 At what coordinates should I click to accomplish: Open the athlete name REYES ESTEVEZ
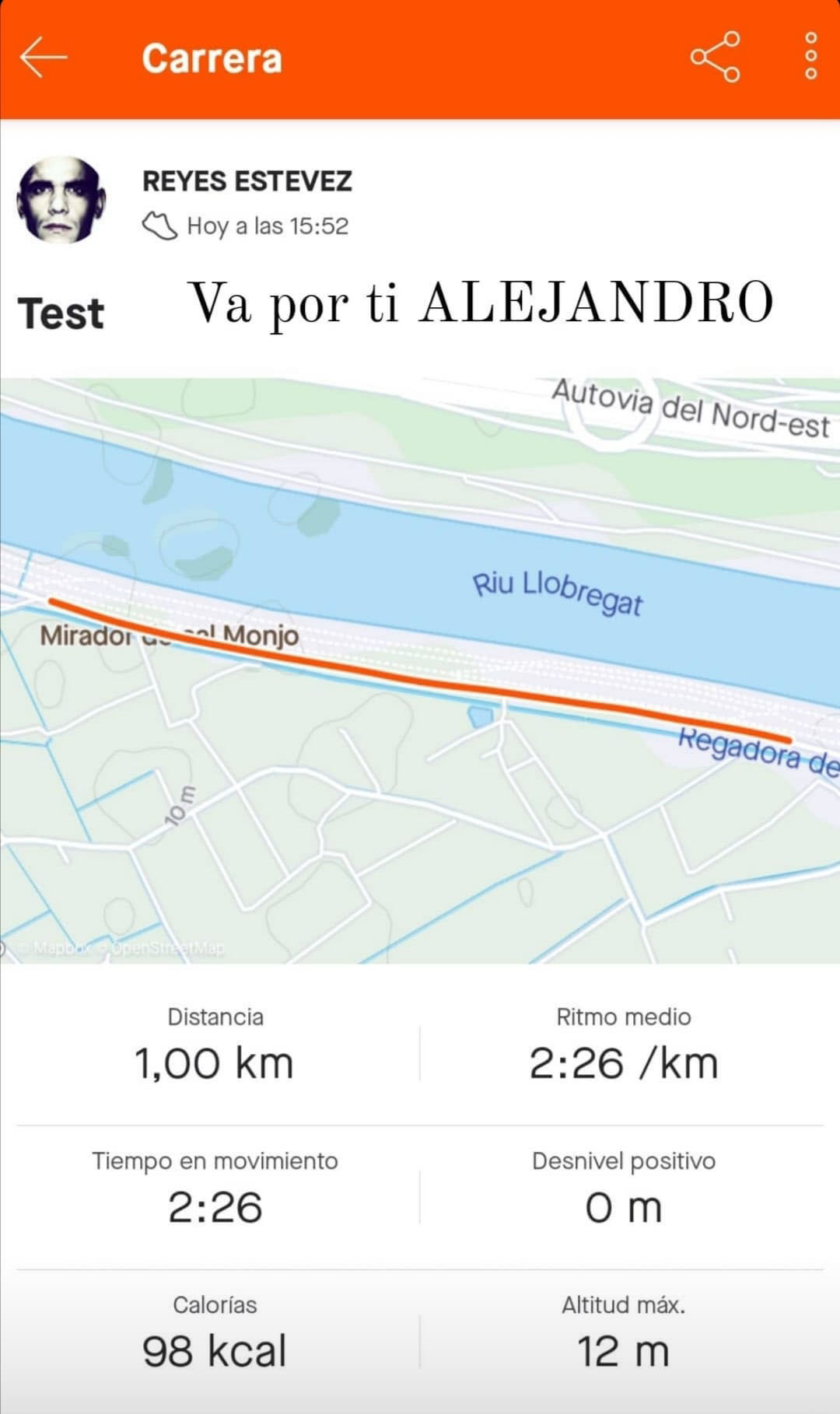point(247,181)
